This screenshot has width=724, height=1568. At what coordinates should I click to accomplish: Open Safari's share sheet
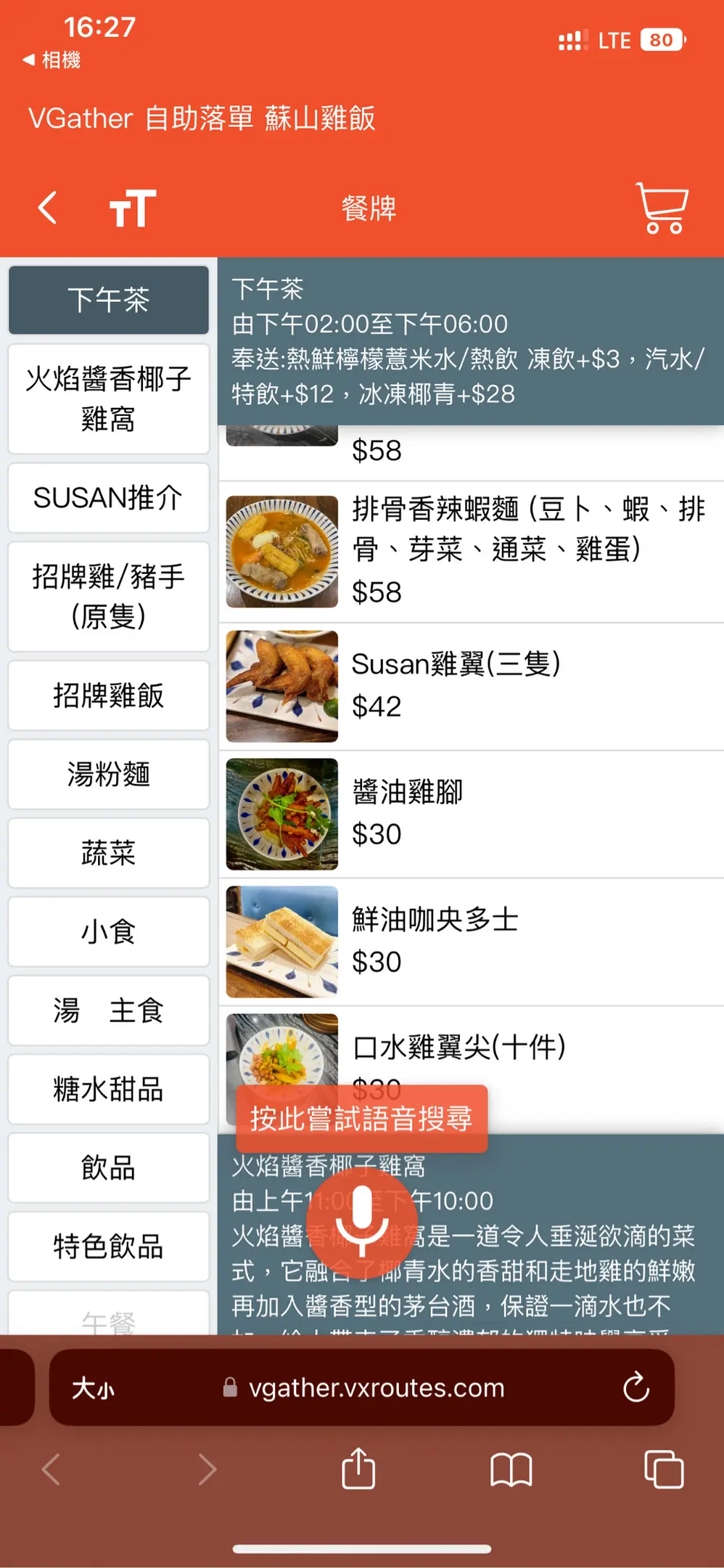358,1469
